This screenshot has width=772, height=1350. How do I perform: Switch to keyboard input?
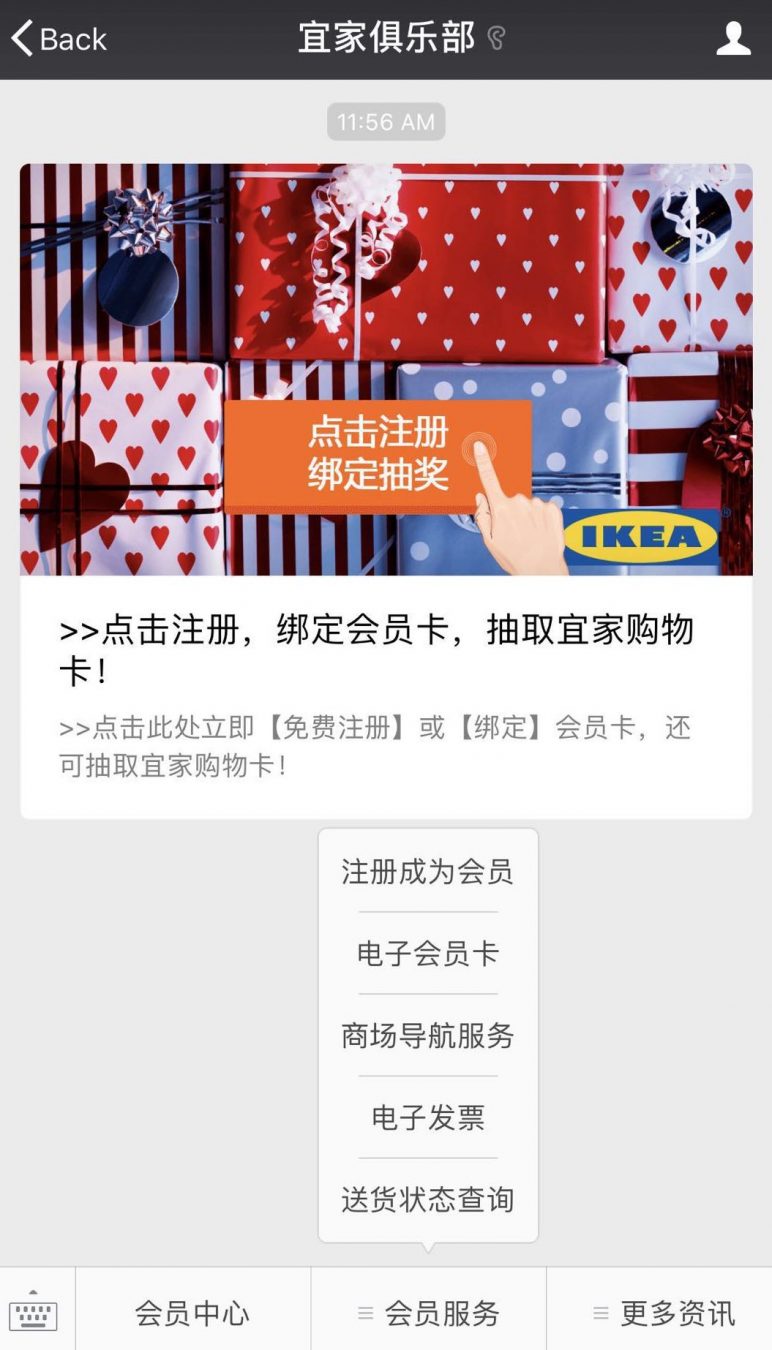[x=33, y=1311]
